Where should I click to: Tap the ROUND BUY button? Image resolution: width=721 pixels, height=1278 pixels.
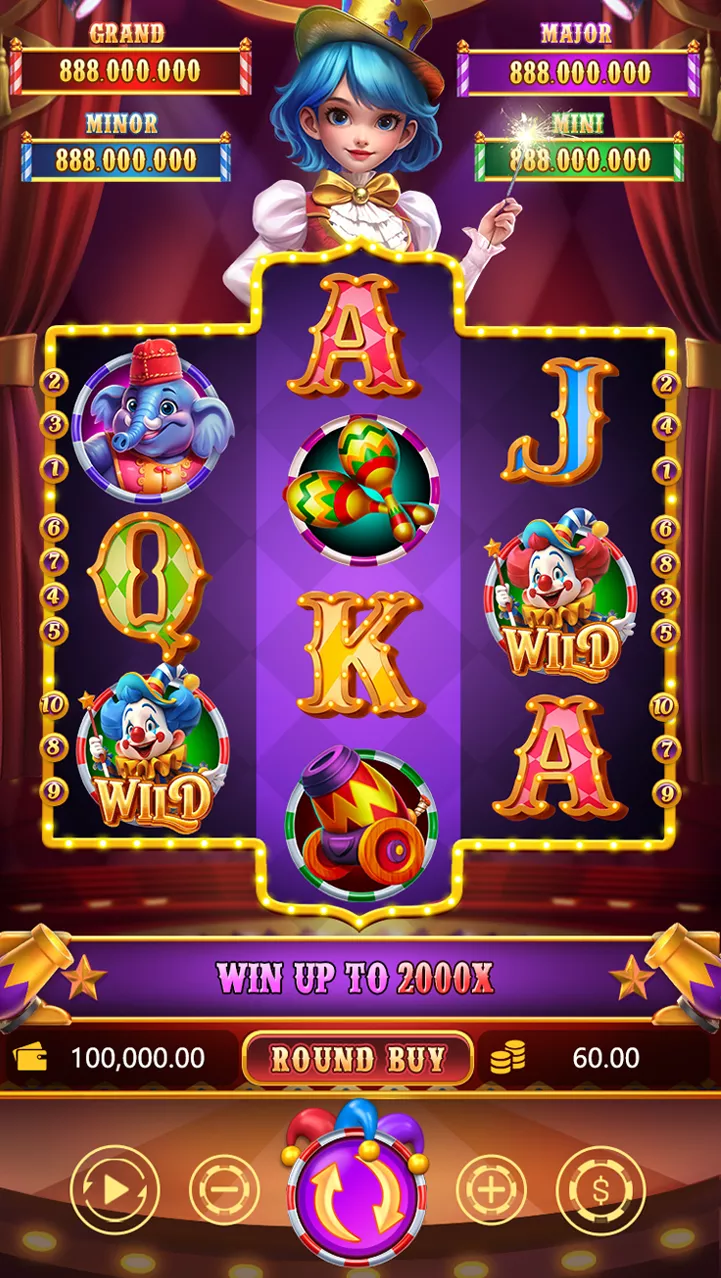click(x=358, y=1059)
